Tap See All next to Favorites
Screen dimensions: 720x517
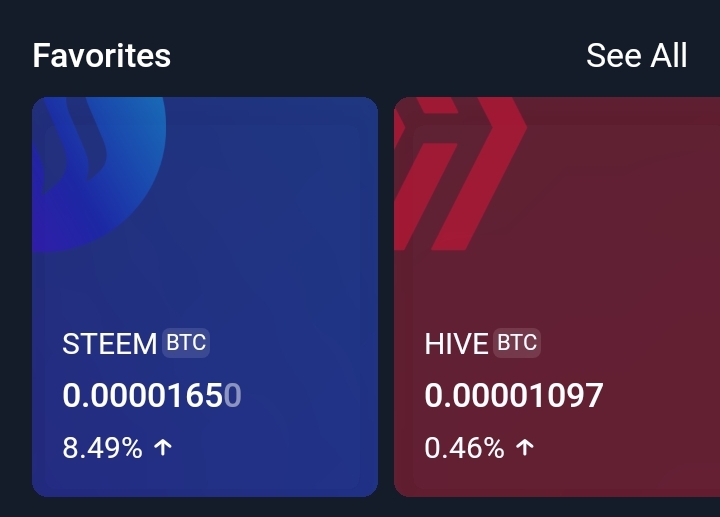(x=636, y=56)
